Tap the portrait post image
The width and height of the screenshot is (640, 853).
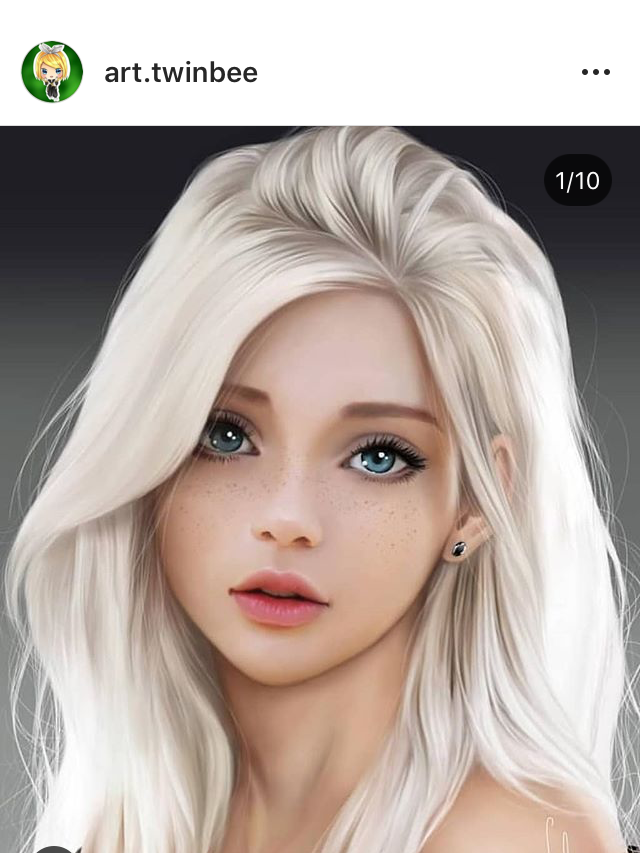pyautogui.click(x=320, y=488)
